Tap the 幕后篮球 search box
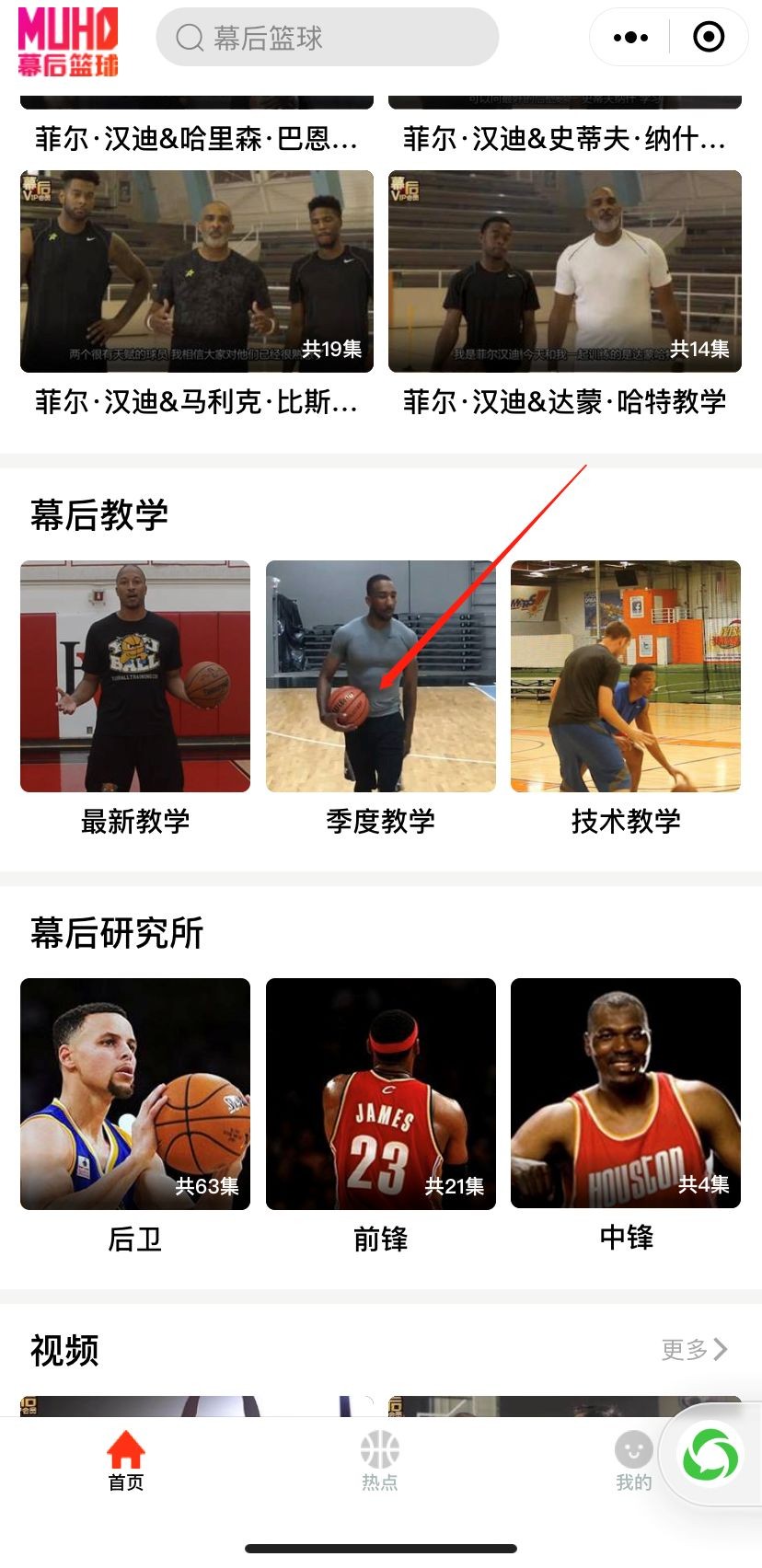The image size is (762, 1568). tap(327, 38)
